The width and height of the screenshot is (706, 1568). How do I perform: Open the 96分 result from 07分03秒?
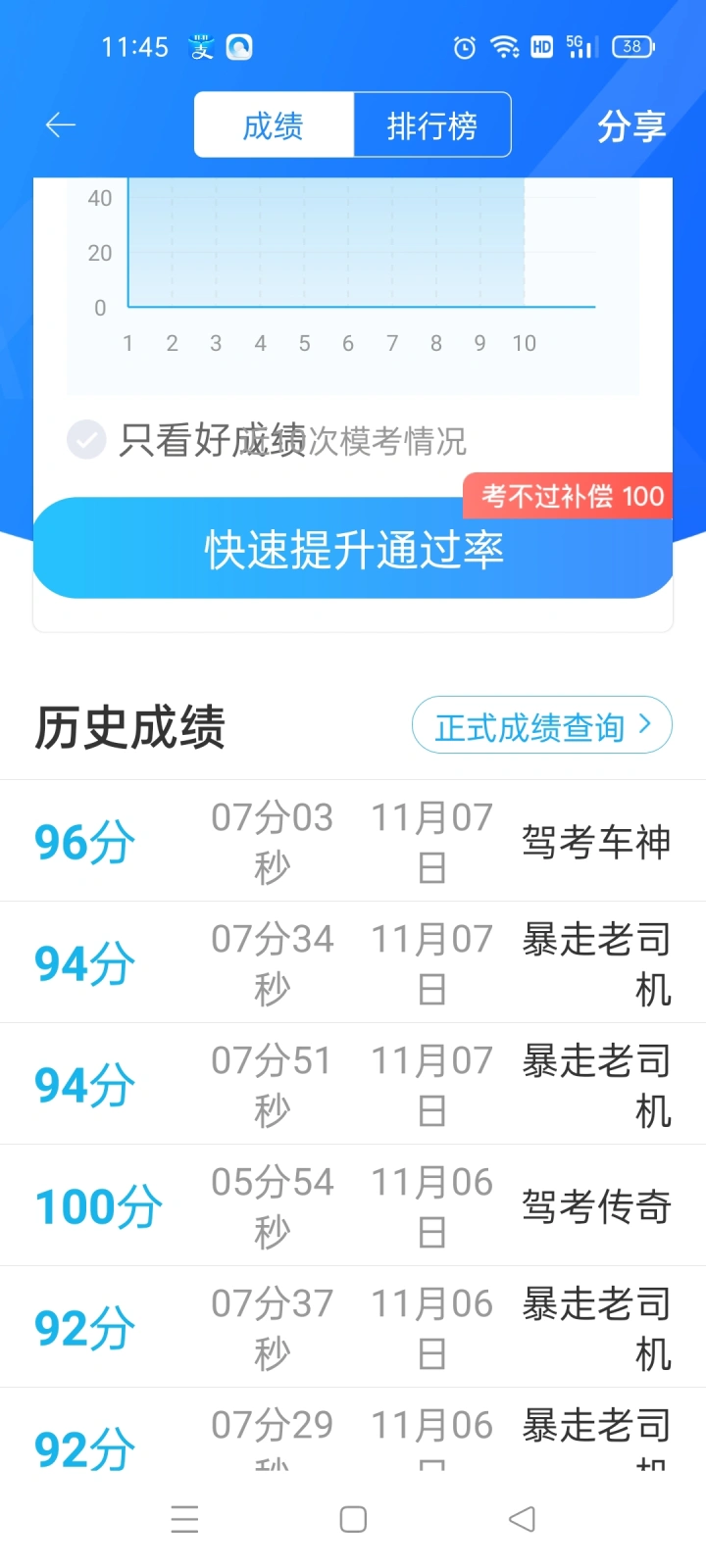point(353,842)
